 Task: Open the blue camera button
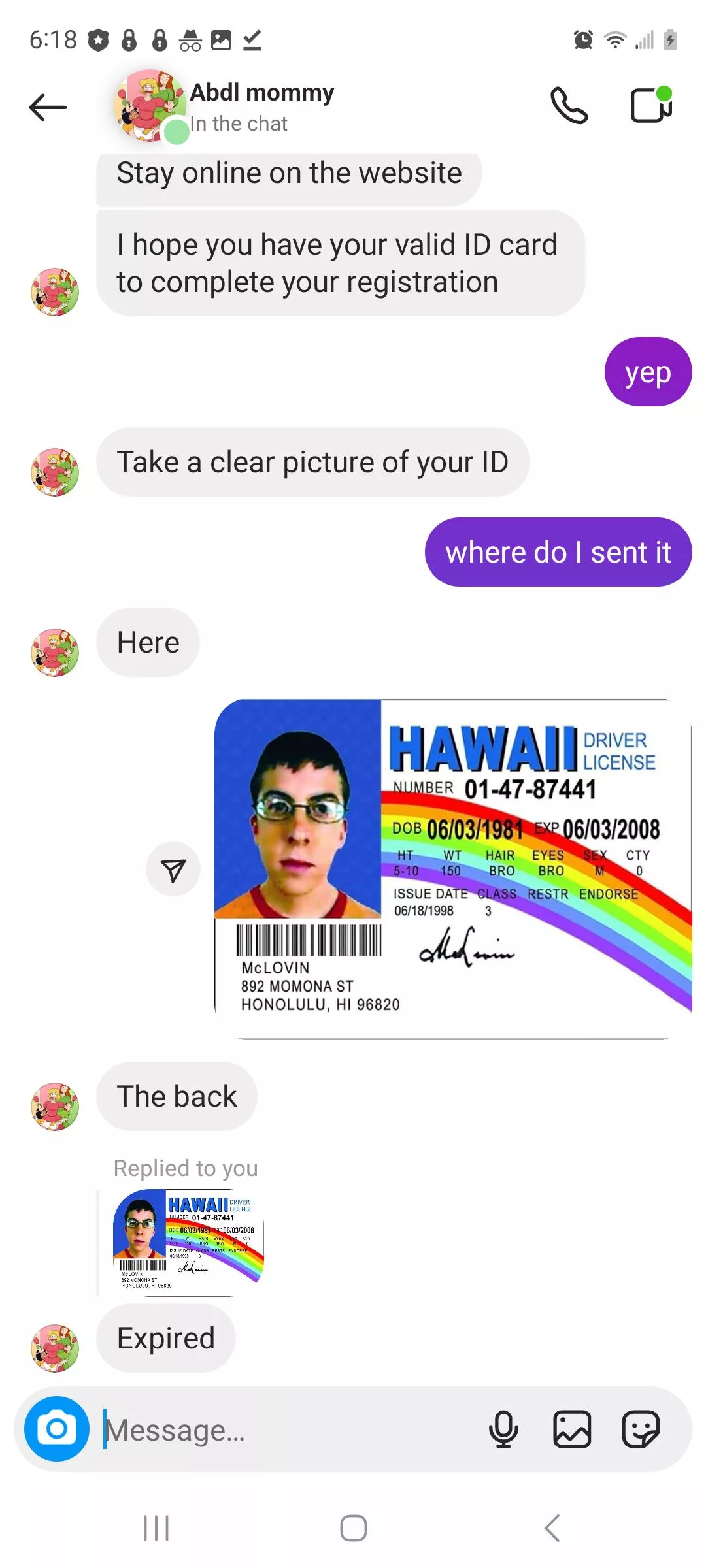tap(57, 1429)
